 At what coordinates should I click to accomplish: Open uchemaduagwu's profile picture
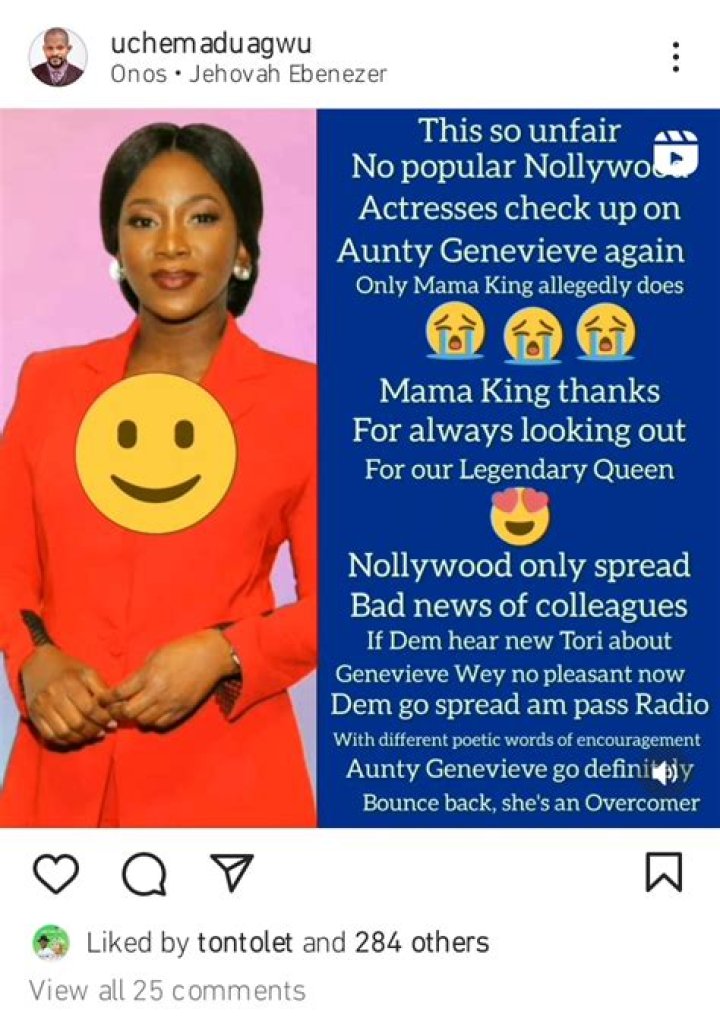pos(57,57)
